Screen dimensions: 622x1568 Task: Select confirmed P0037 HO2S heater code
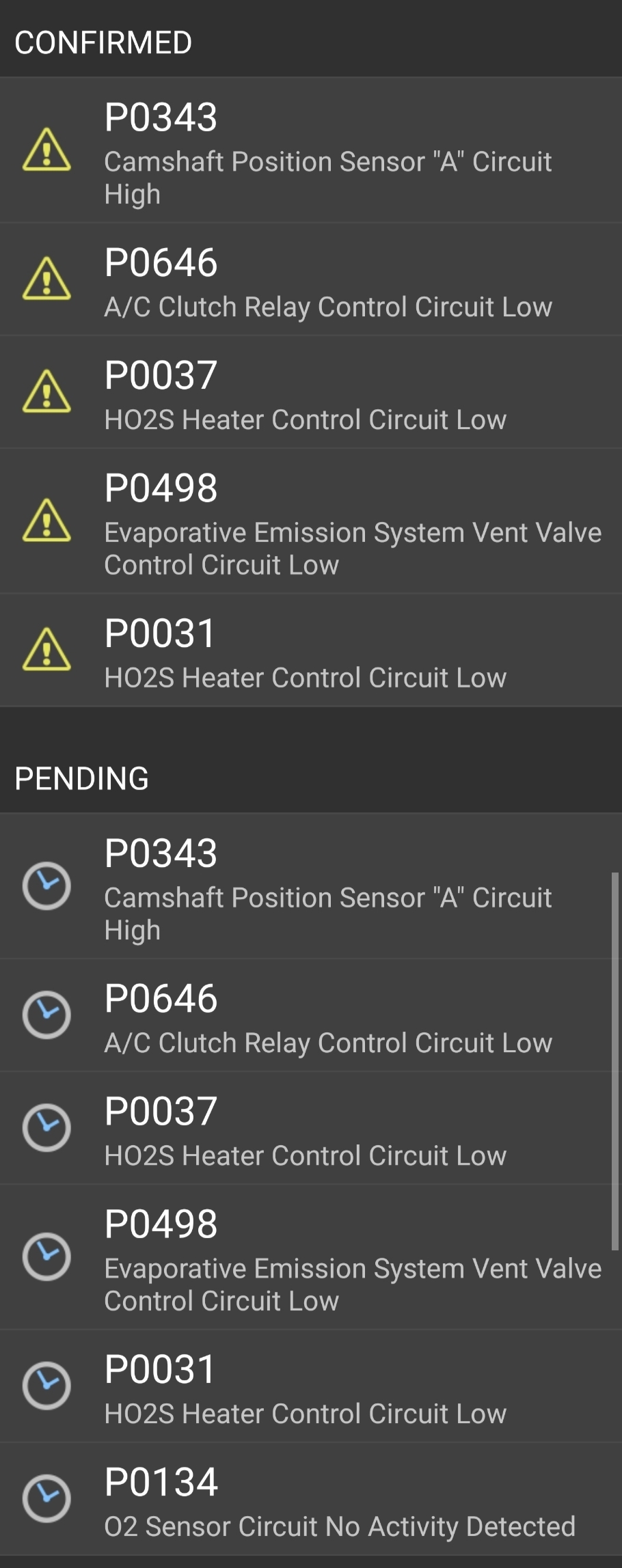(311, 392)
